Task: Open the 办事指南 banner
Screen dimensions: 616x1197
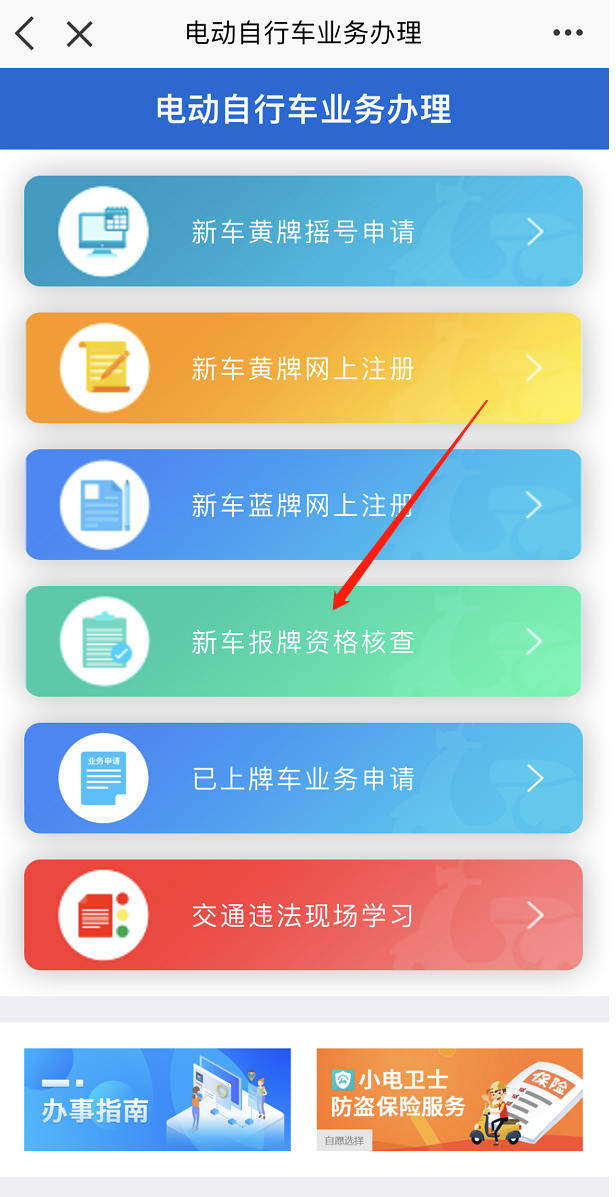Action: pyautogui.click(x=157, y=1099)
